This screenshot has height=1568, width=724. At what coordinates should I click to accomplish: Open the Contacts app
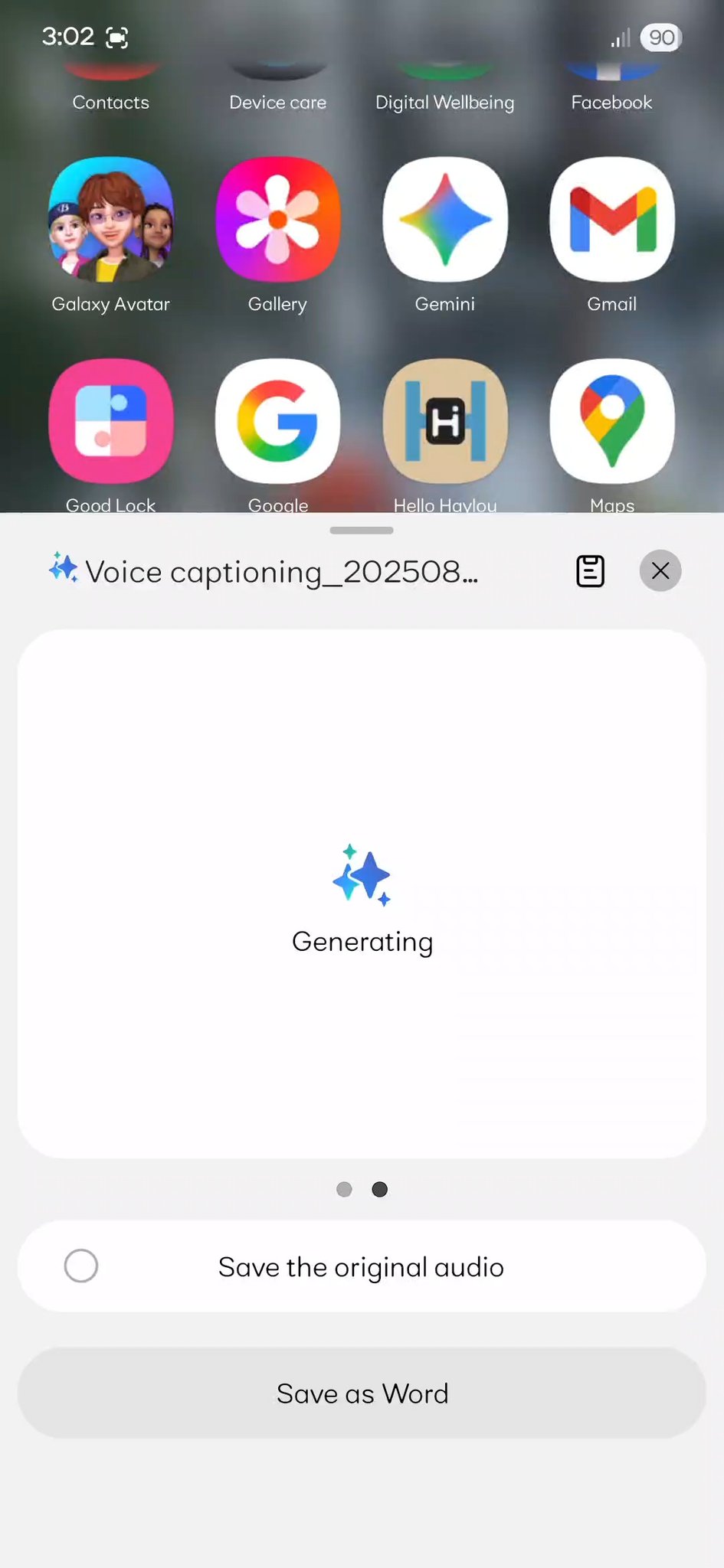click(x=110, y=84)
